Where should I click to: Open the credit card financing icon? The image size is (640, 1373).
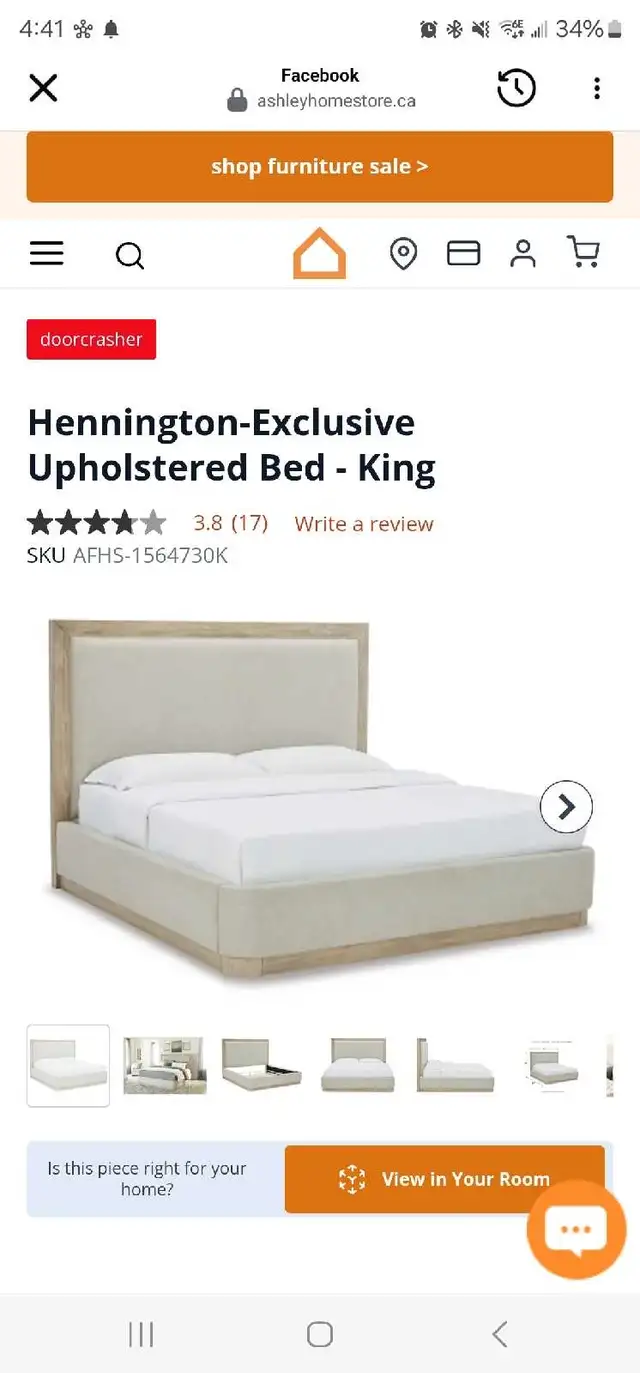point(463,254)
